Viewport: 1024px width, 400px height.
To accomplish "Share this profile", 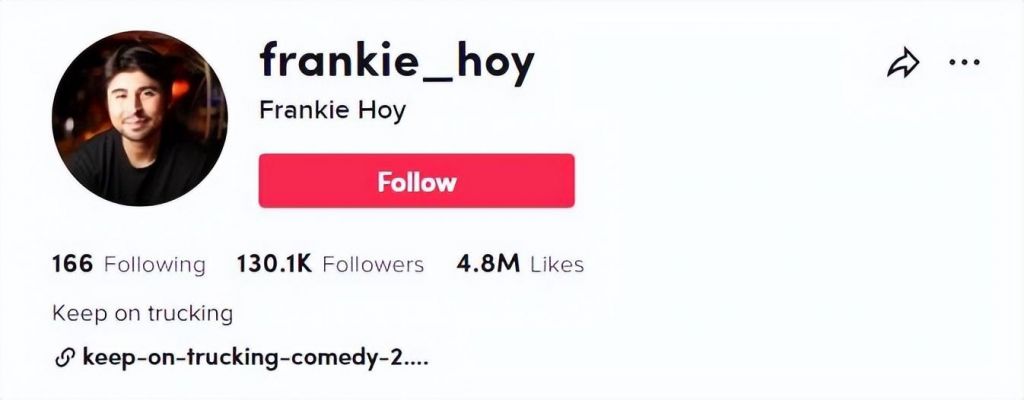I will click(903, 64).
